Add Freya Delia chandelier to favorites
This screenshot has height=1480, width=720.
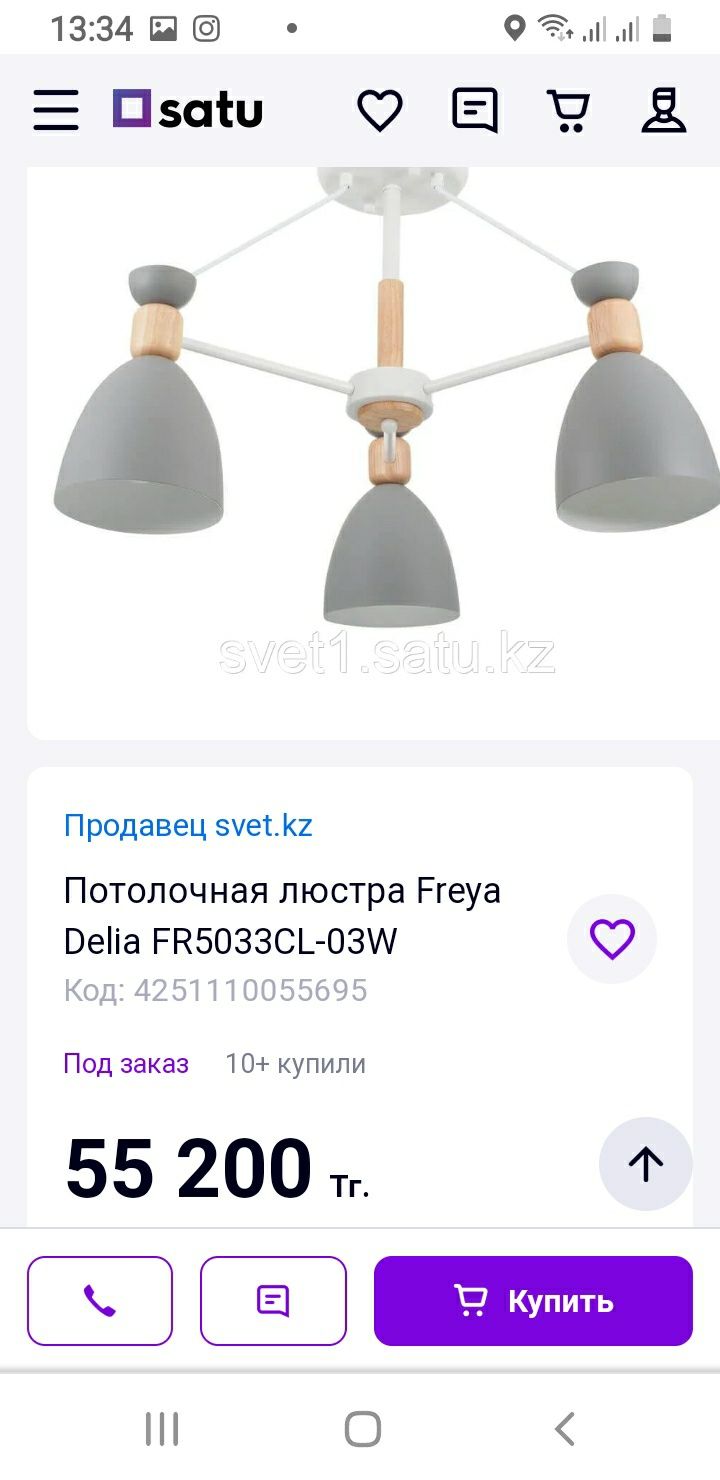tap(612, 939)
